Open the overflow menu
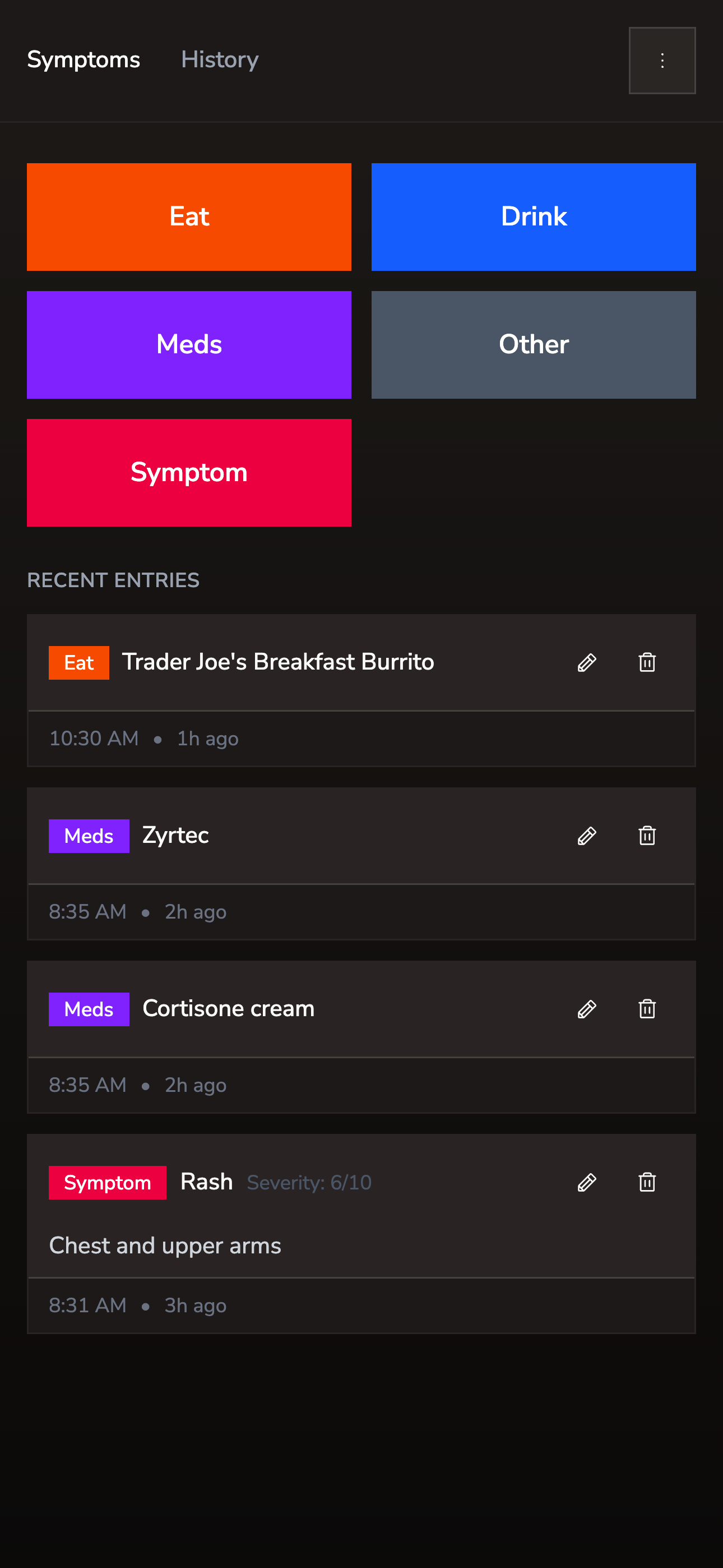The width and height of the screenshot is (723, 1568). click(661, 60)
